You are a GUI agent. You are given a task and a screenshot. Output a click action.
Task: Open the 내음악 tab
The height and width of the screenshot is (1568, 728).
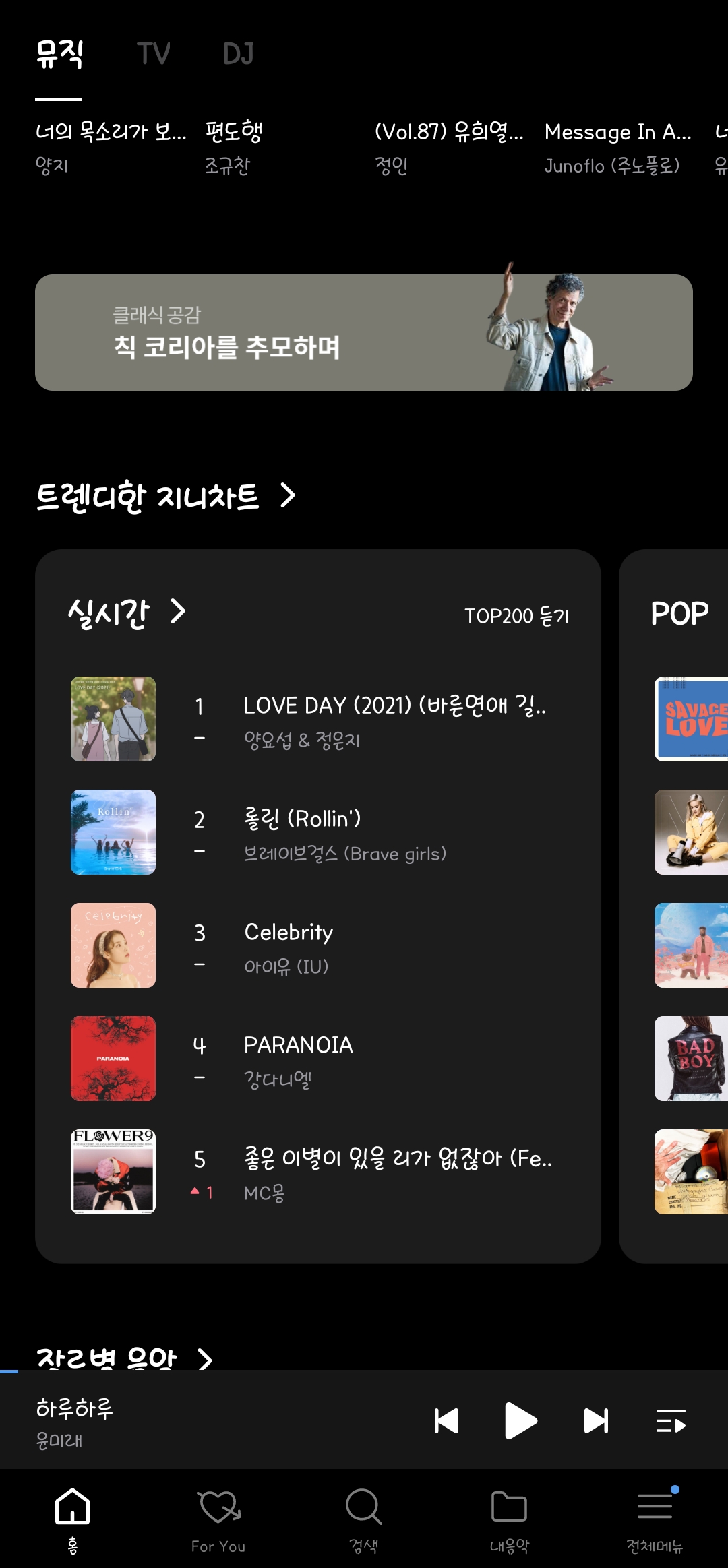pyautogui.click(x=510, y=1519)
